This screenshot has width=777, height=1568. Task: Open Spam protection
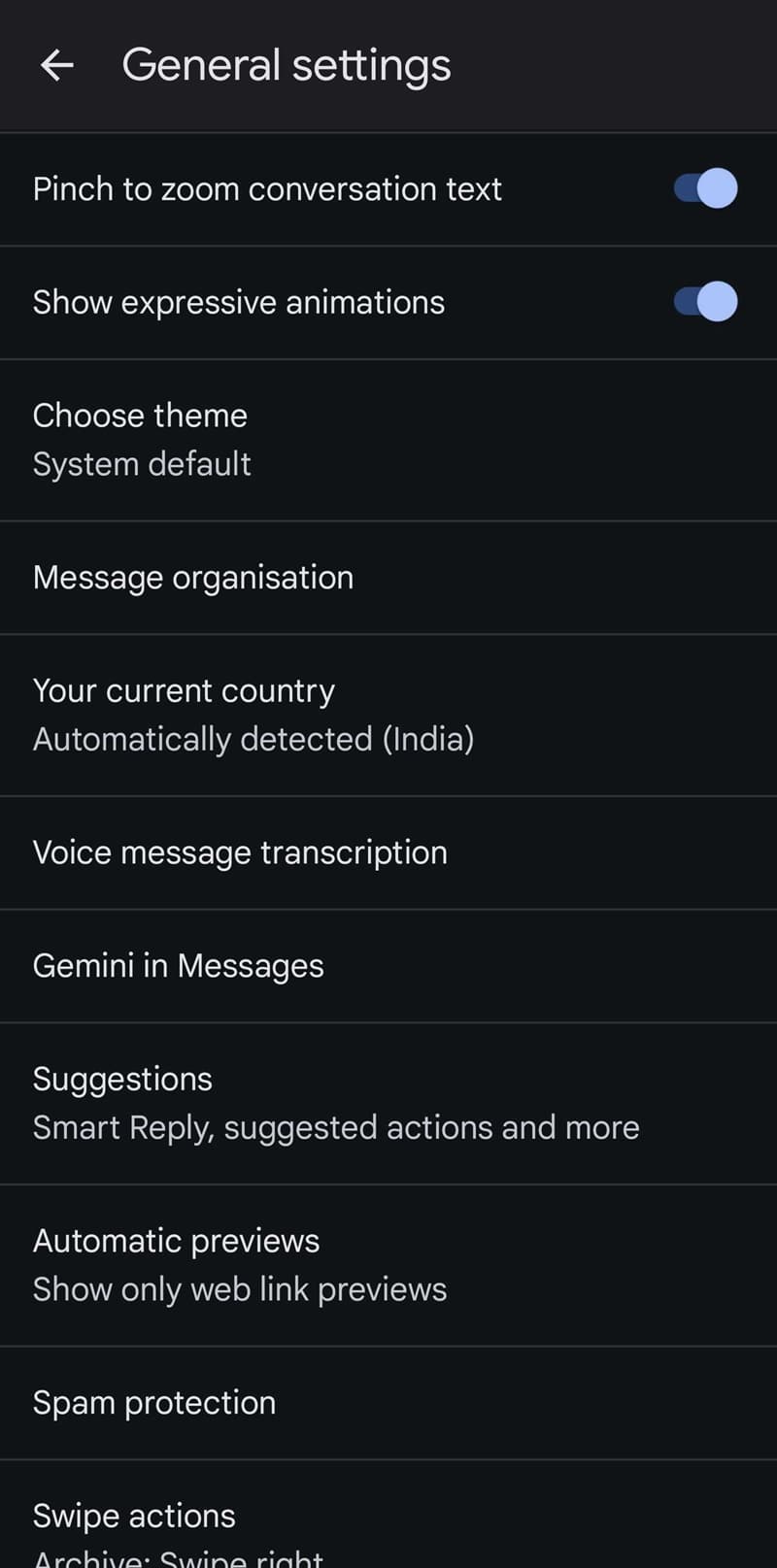tap(388, 1403)
